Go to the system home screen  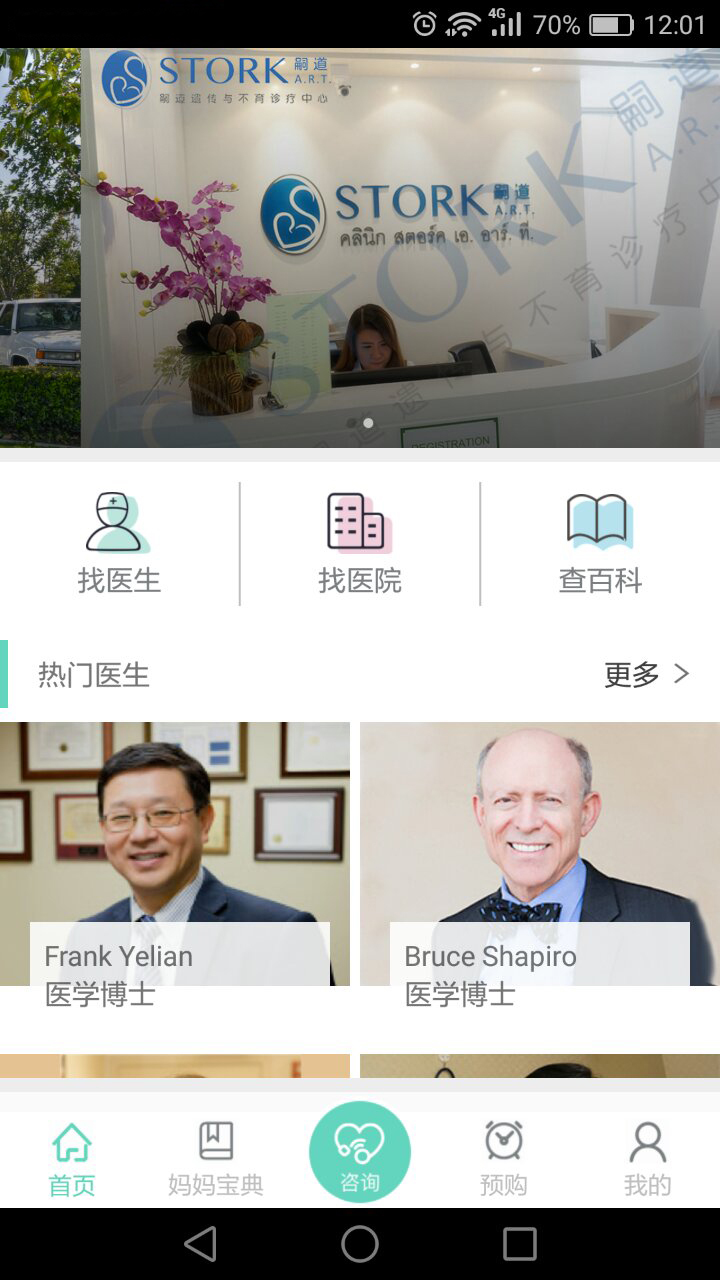360,1244
